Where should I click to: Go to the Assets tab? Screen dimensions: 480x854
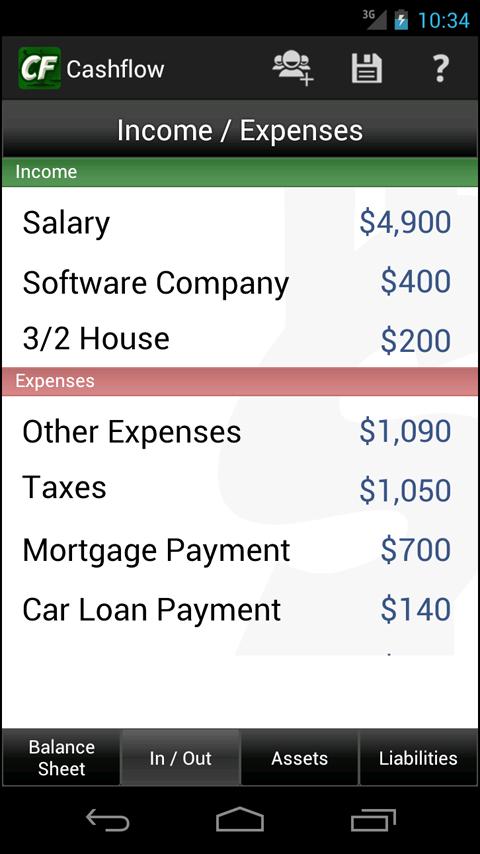300,758
